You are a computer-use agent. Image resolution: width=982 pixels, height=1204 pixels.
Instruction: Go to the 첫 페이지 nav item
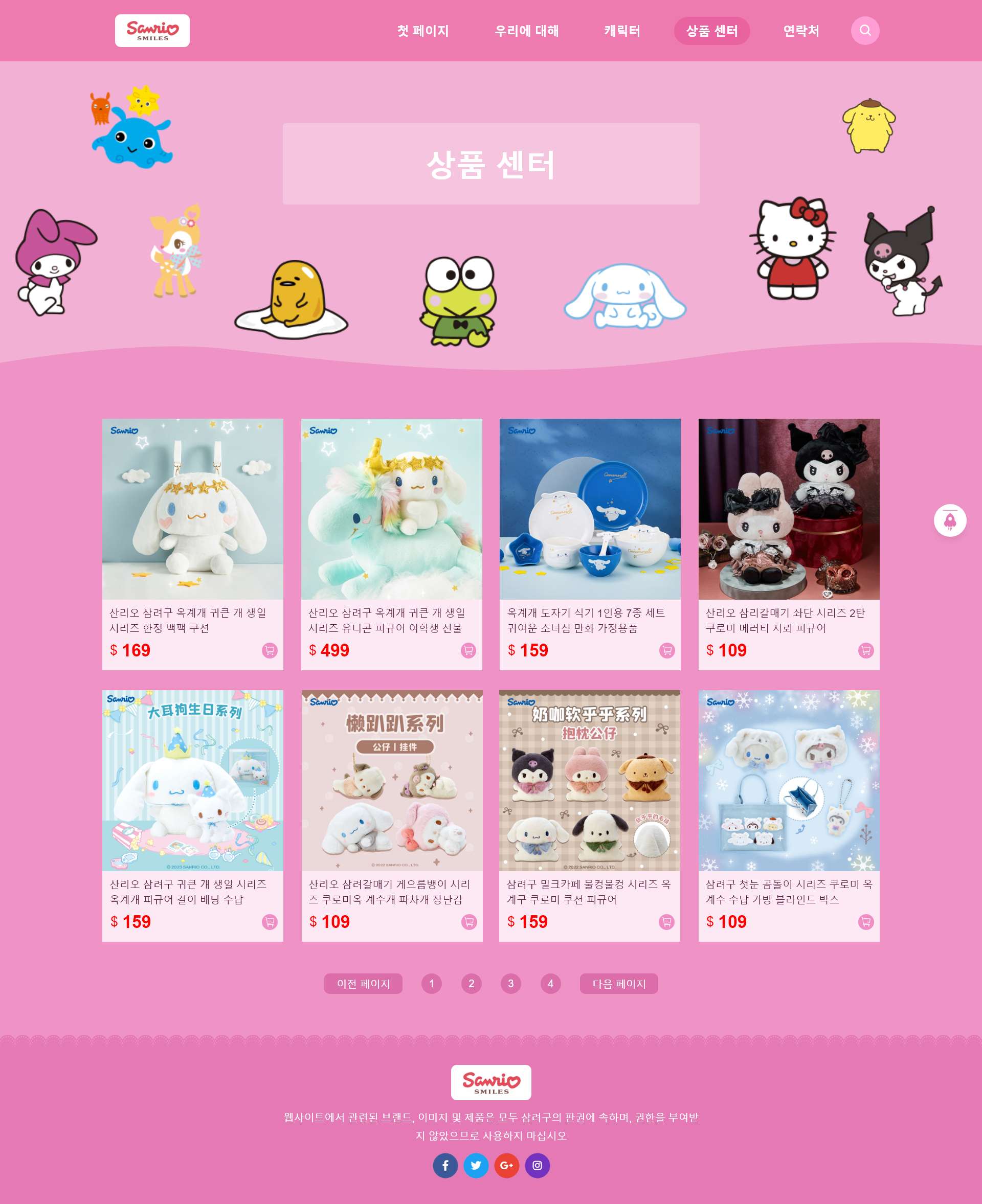pos(422,31)
